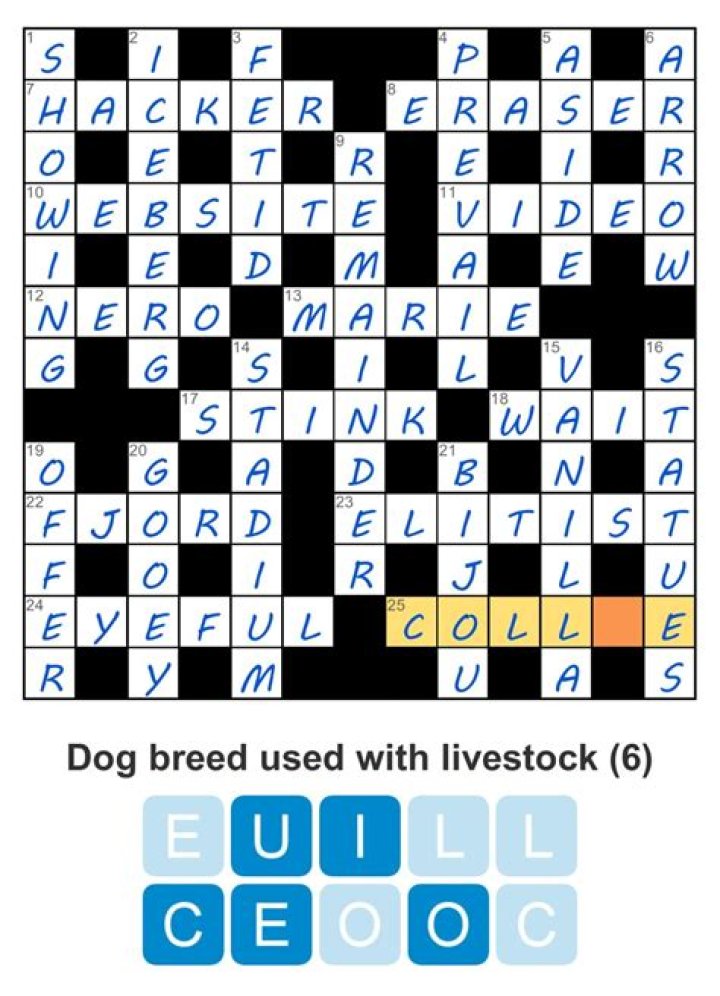
Task: Tap the dark blue E tile
Action: click(x=270, y=924)
